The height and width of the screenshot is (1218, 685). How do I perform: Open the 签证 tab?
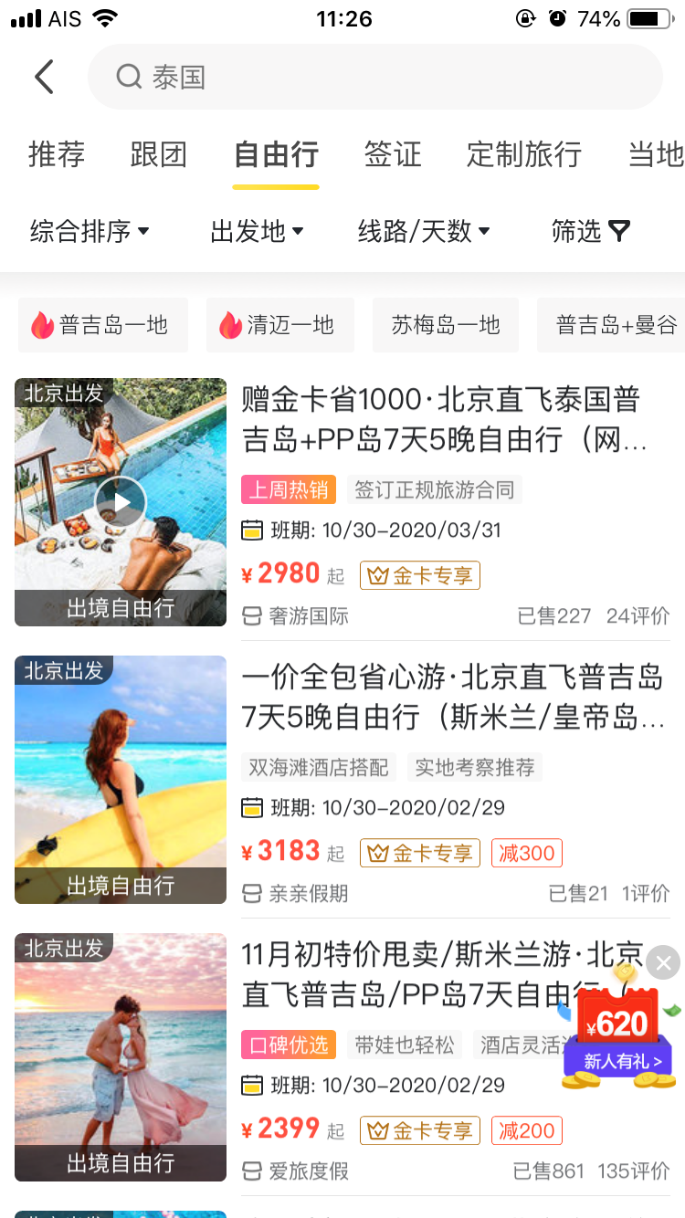point(392,154)
